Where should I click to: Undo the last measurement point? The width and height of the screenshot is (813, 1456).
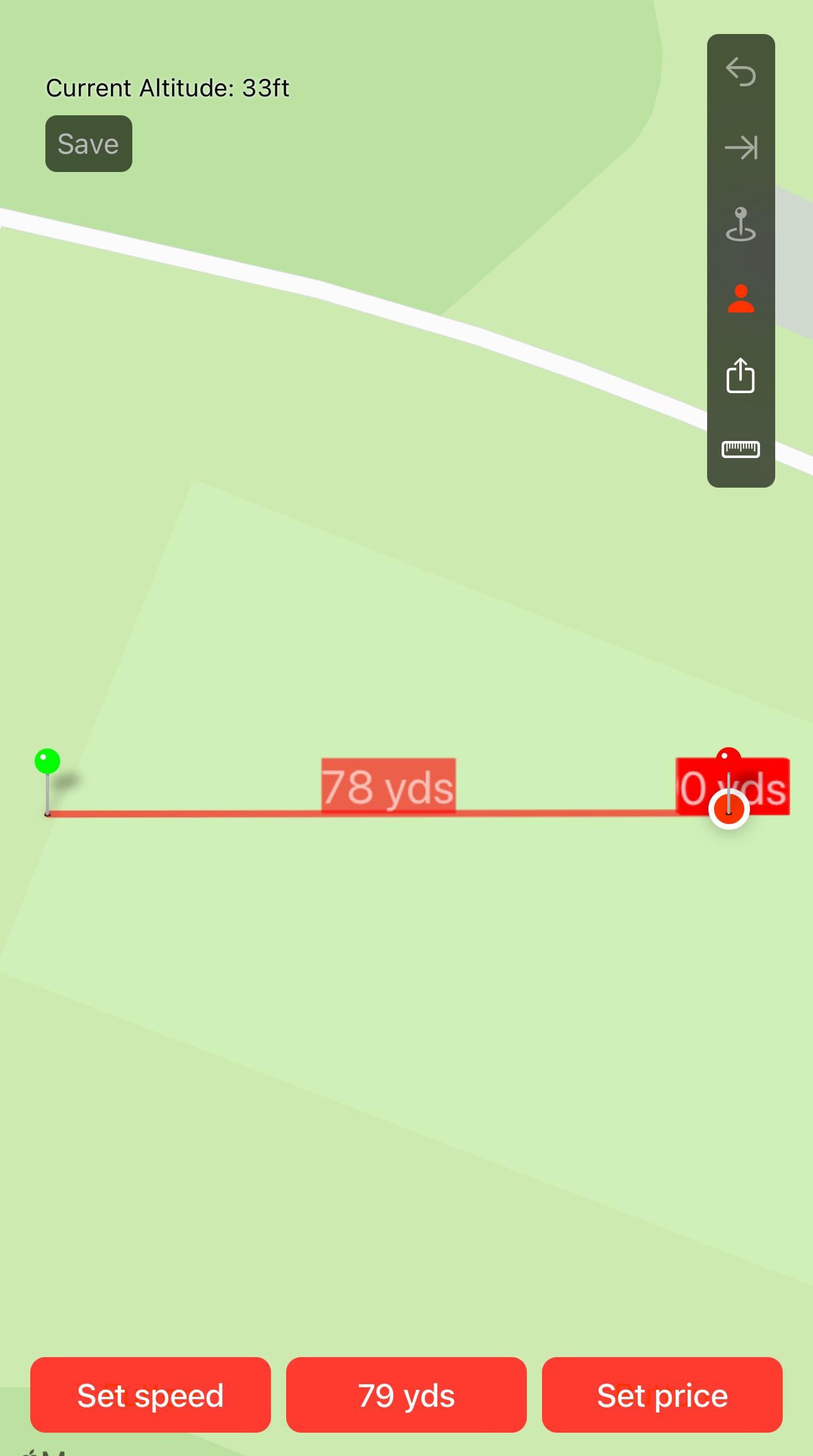click(741, 72)
